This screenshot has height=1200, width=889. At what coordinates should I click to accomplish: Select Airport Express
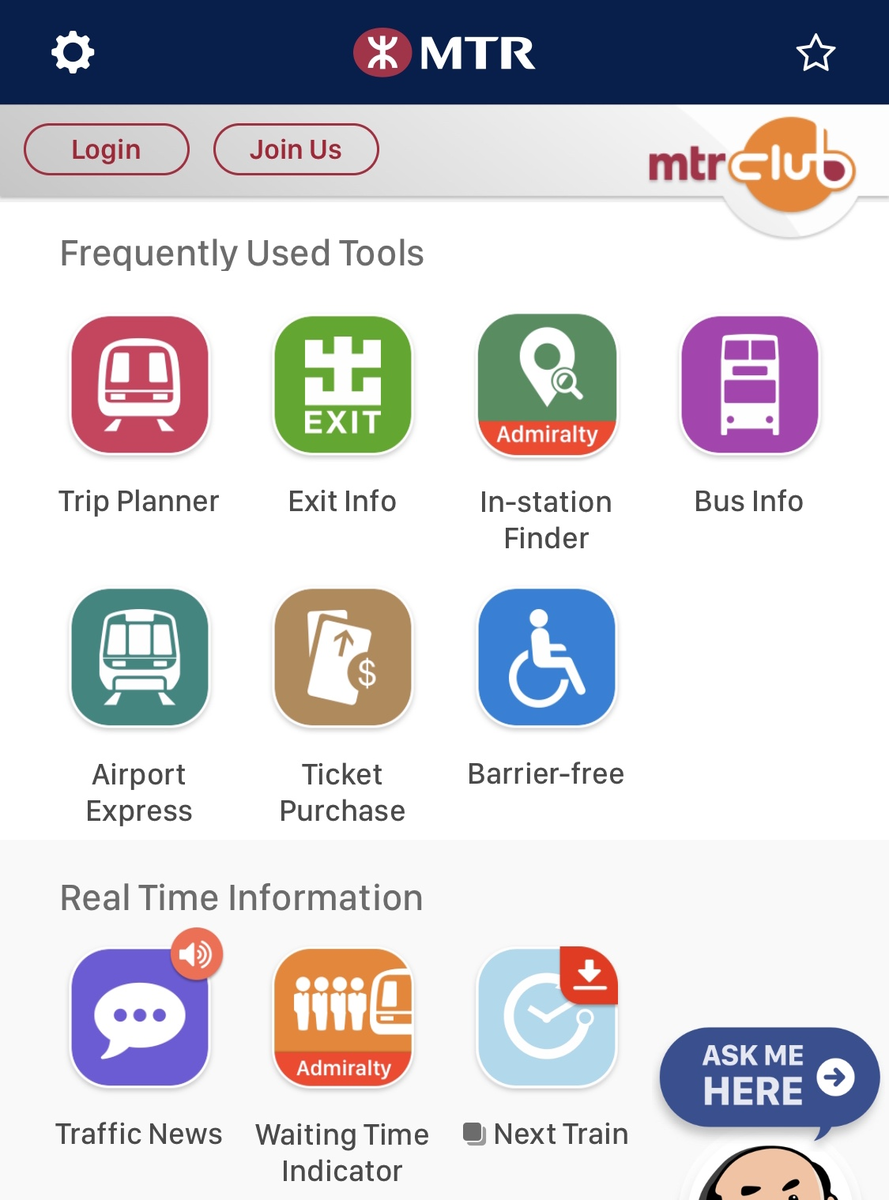(x=139, y=658)
